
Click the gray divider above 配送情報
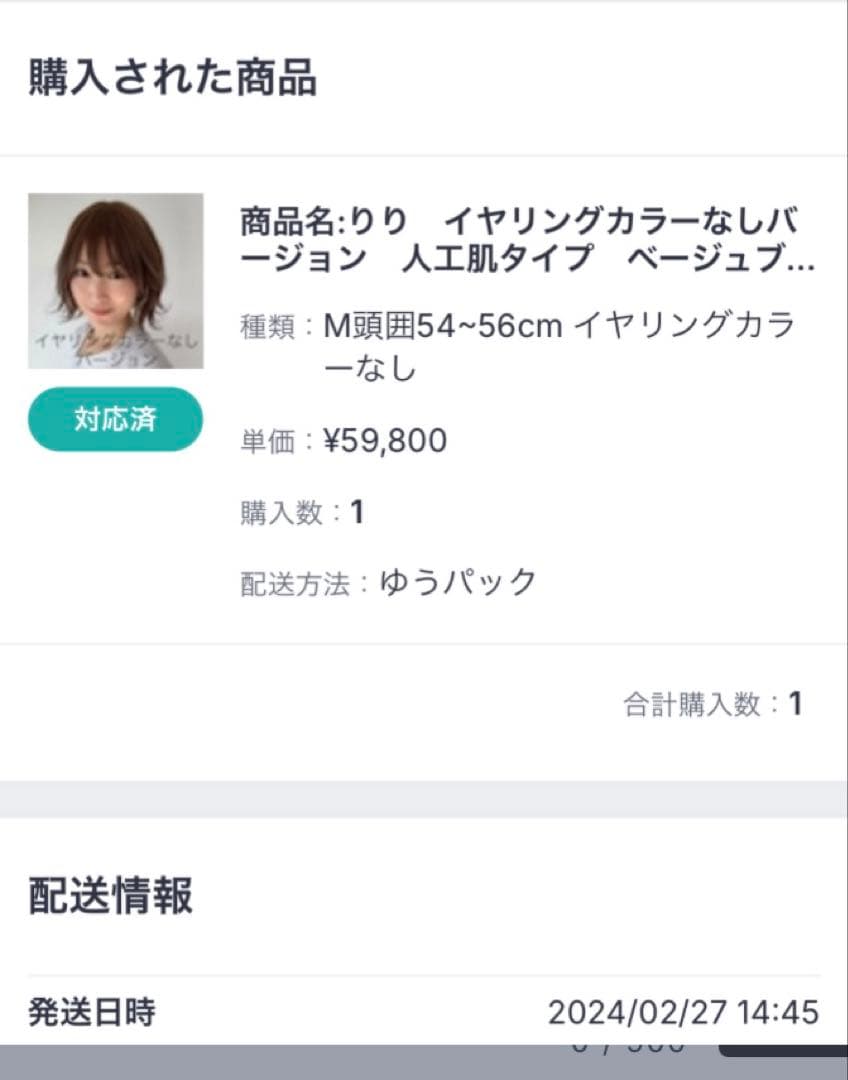coord(424,795)
